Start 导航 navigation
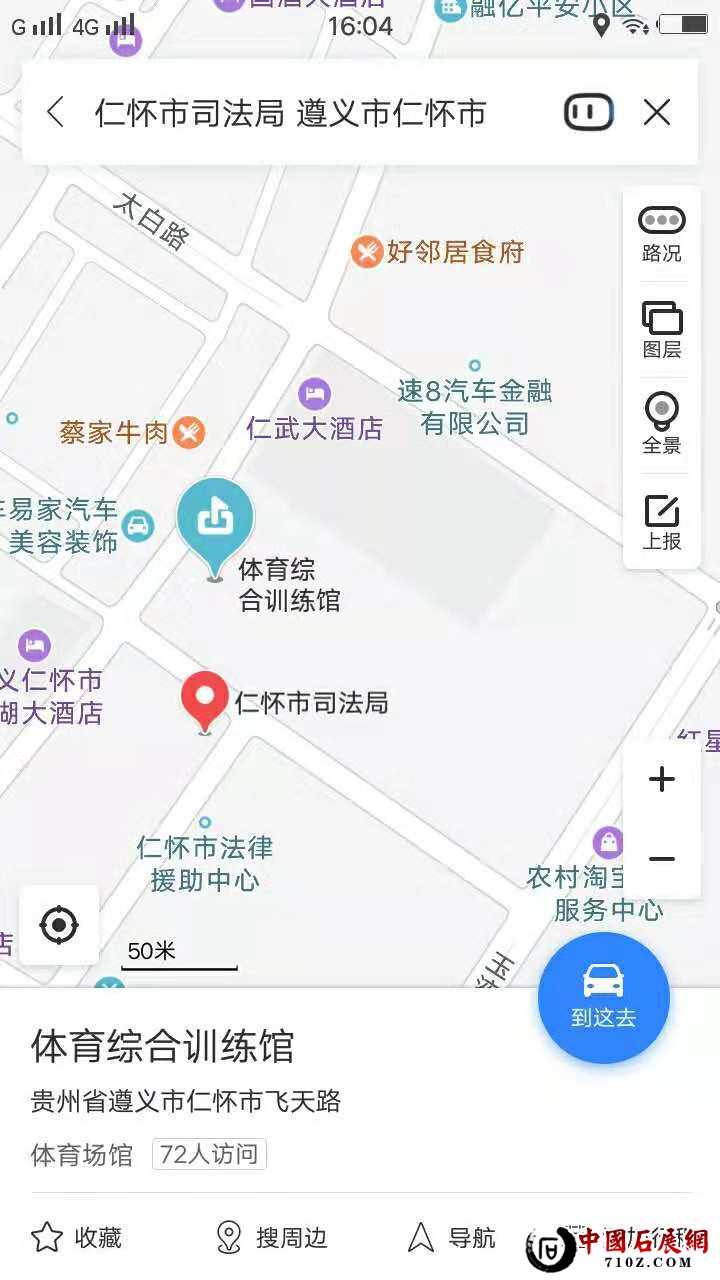The height and width of the screenshot is (1280, 720). pyautogui.click(x=452, y=1238)
